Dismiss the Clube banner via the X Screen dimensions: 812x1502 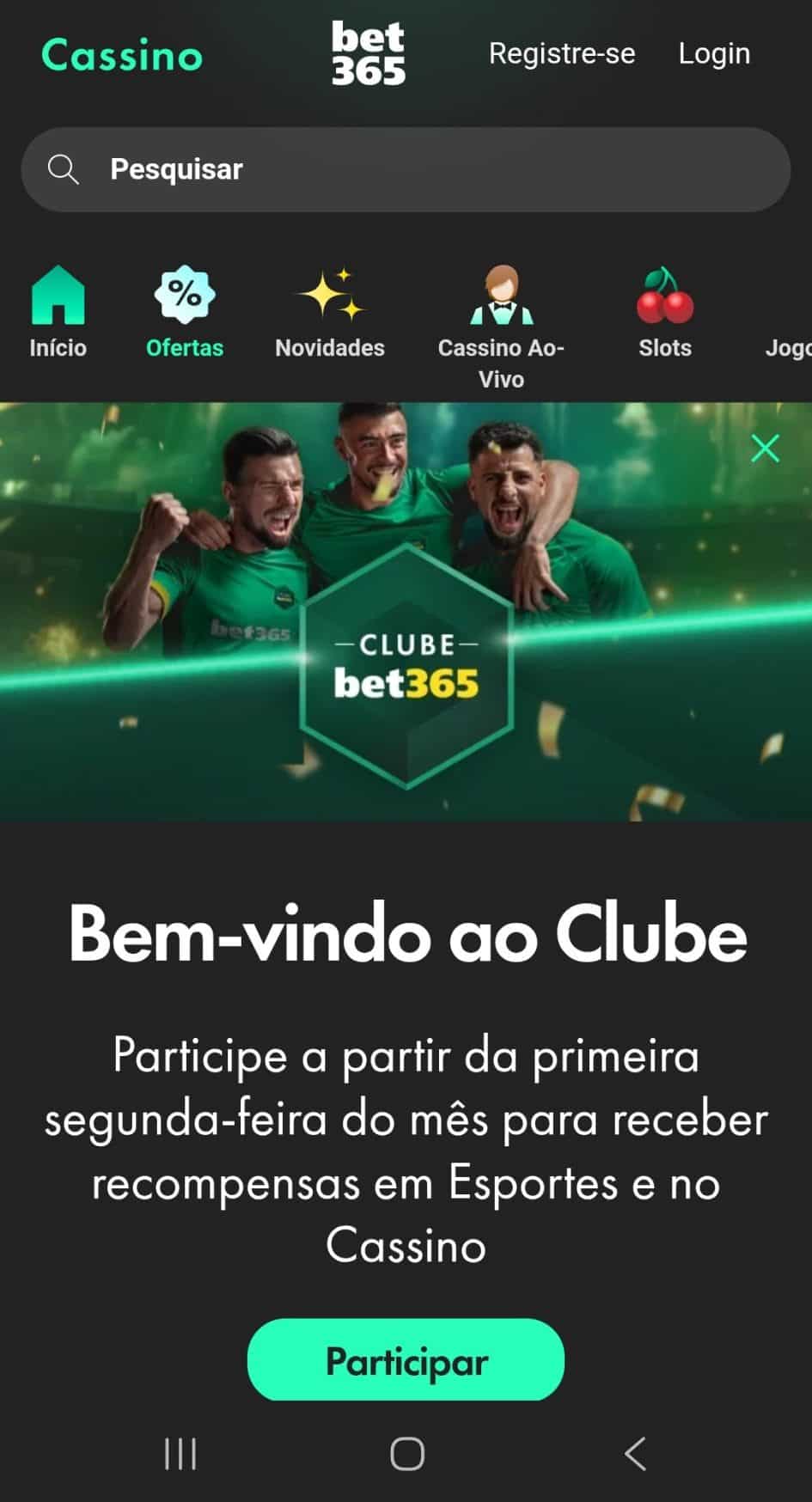pos(764,448)
